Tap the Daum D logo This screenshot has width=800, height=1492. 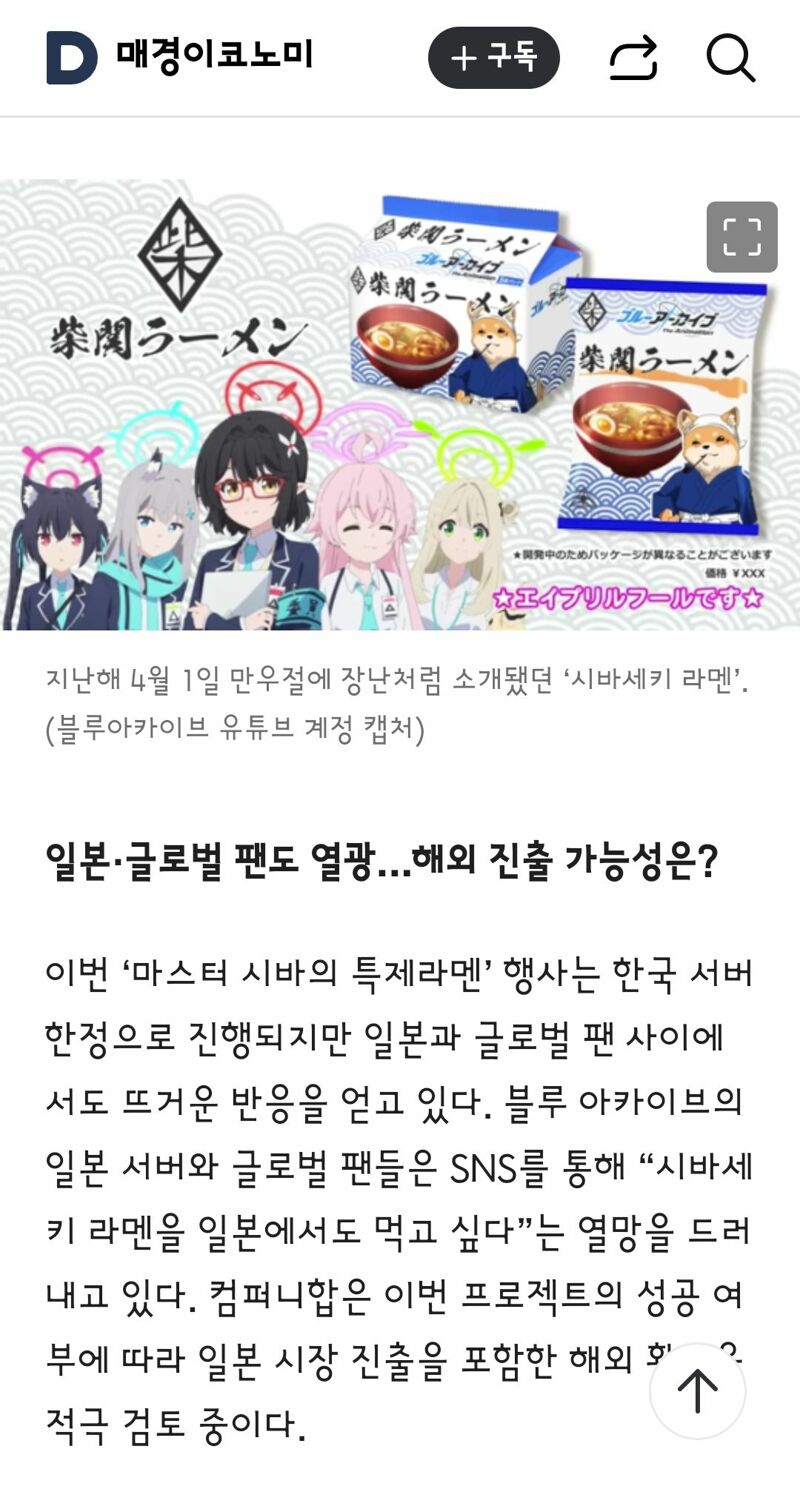click(72, 58)
